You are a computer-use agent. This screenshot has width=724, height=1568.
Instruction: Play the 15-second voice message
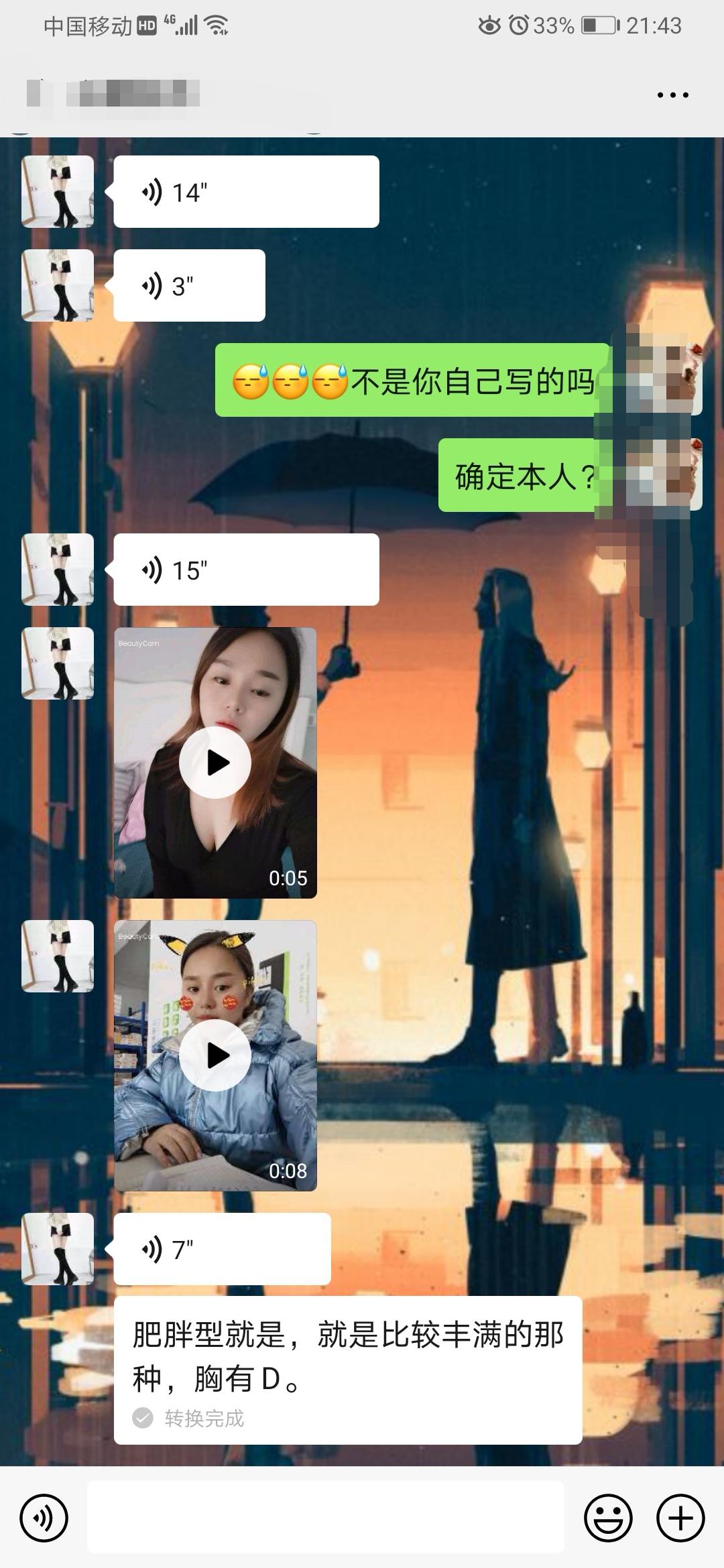[246, 570]
